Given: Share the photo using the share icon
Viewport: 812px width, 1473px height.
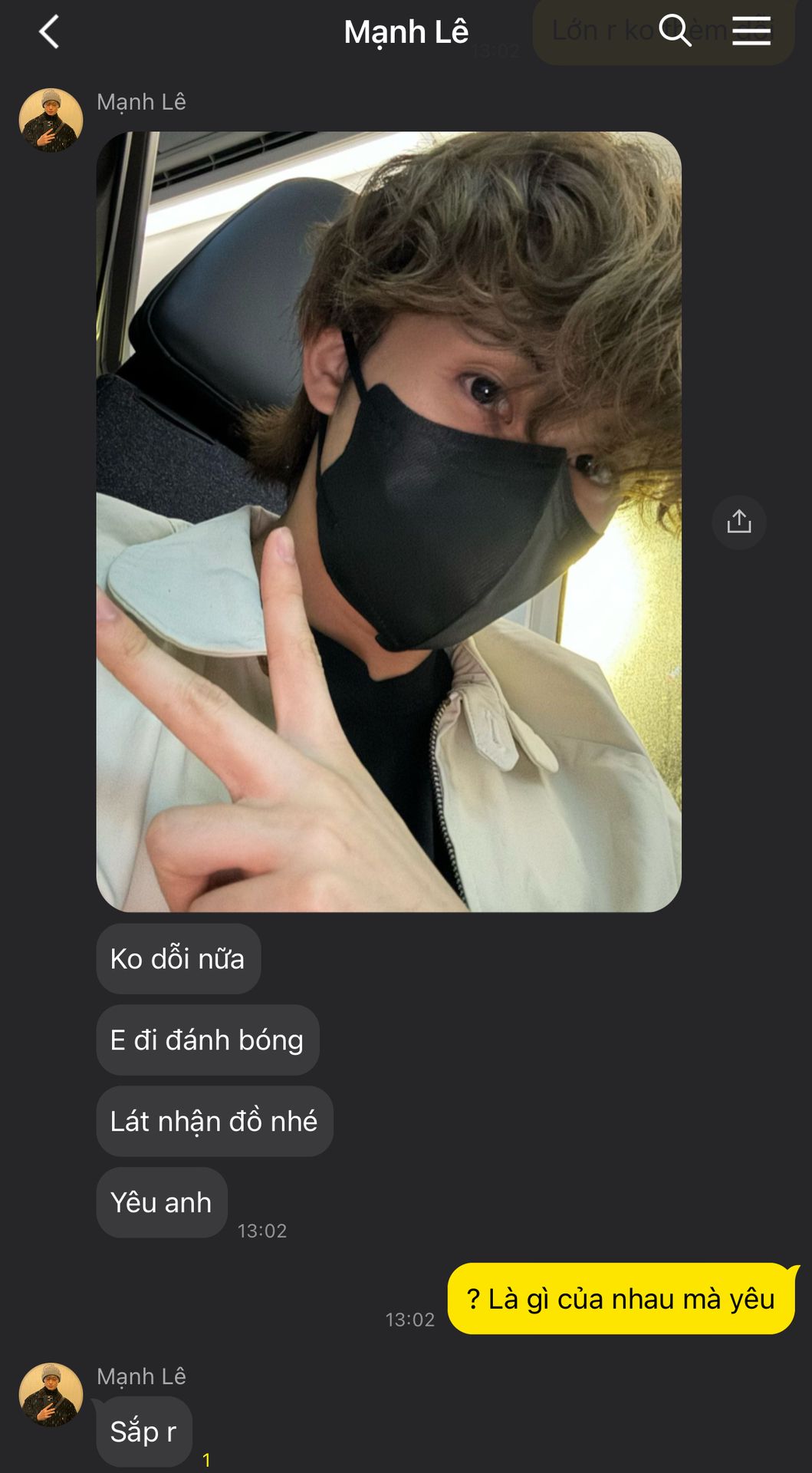Looking at the screenshot, I should [x=739, y=522].
